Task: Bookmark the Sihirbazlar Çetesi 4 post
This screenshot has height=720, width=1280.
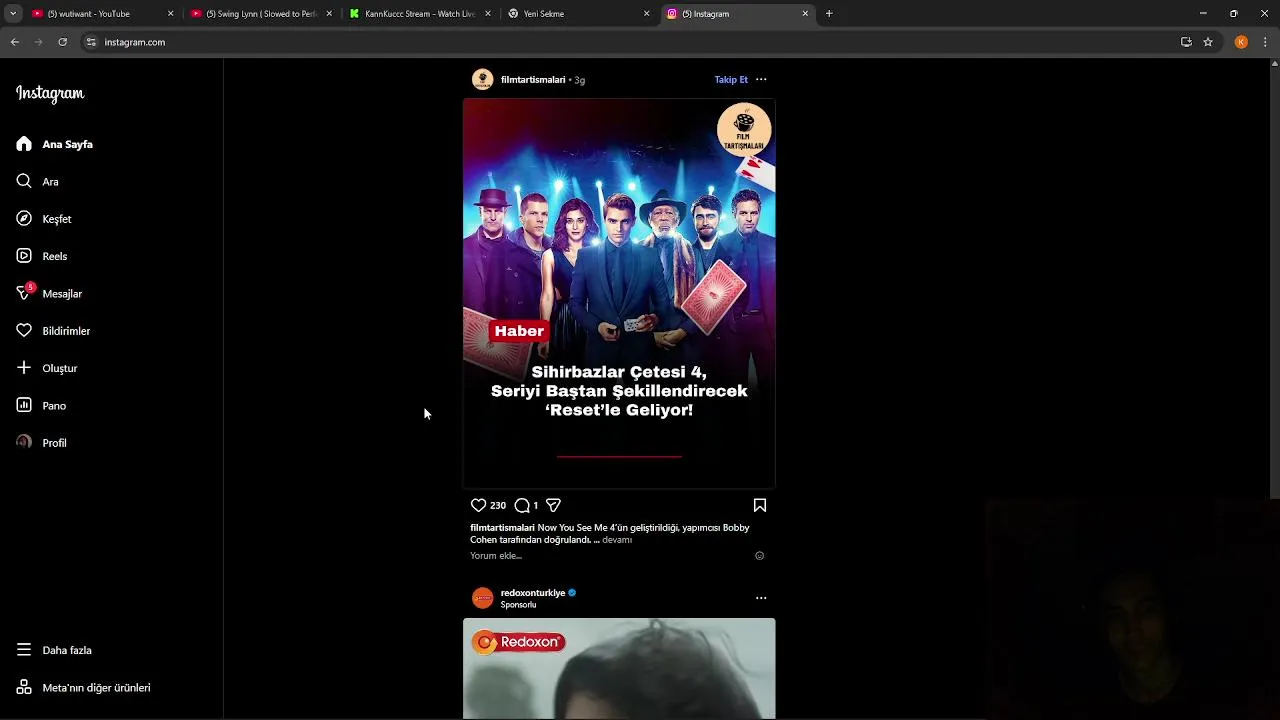Action: [759, 506]
